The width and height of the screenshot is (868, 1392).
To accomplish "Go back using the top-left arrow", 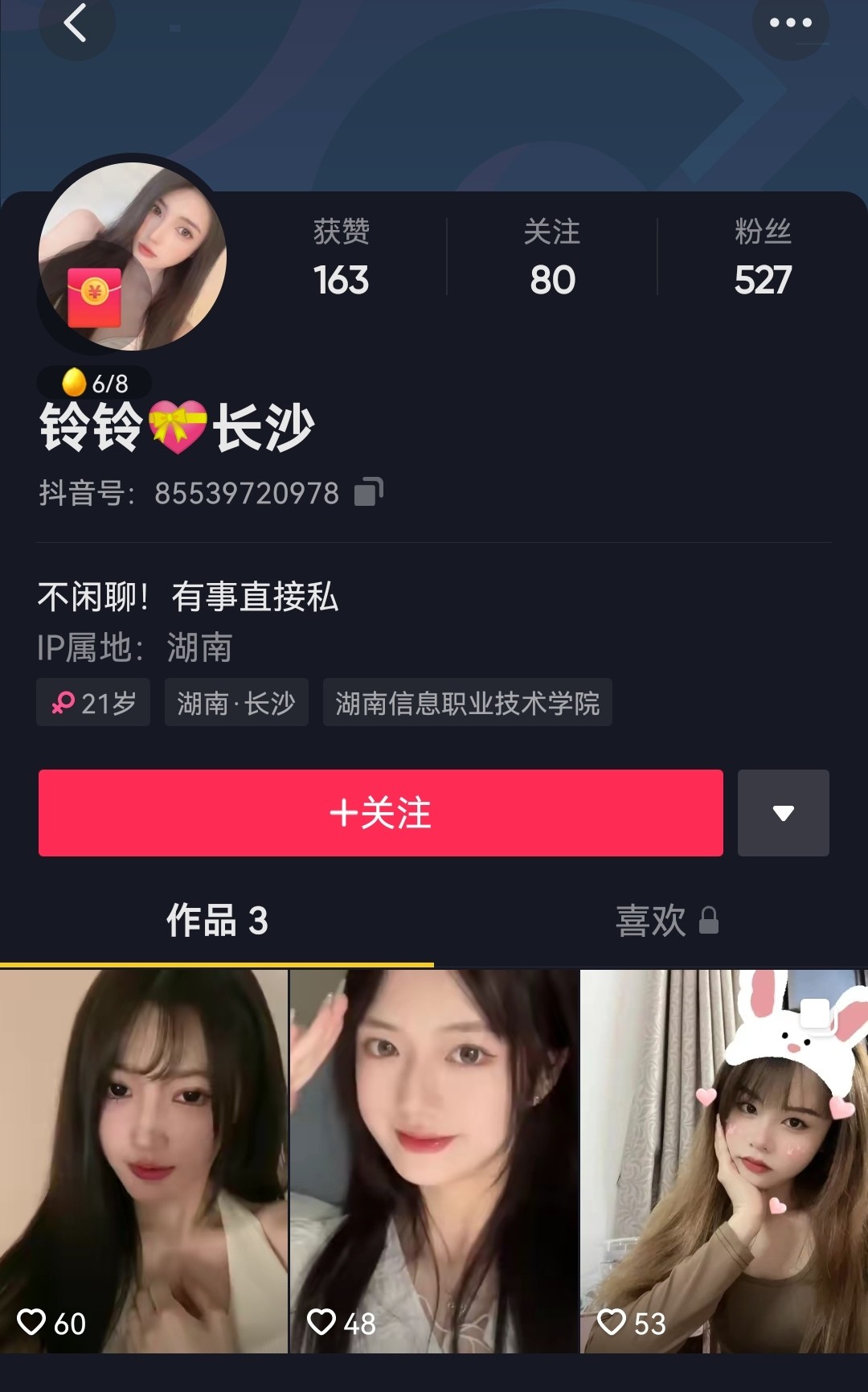I will point(76,23).
